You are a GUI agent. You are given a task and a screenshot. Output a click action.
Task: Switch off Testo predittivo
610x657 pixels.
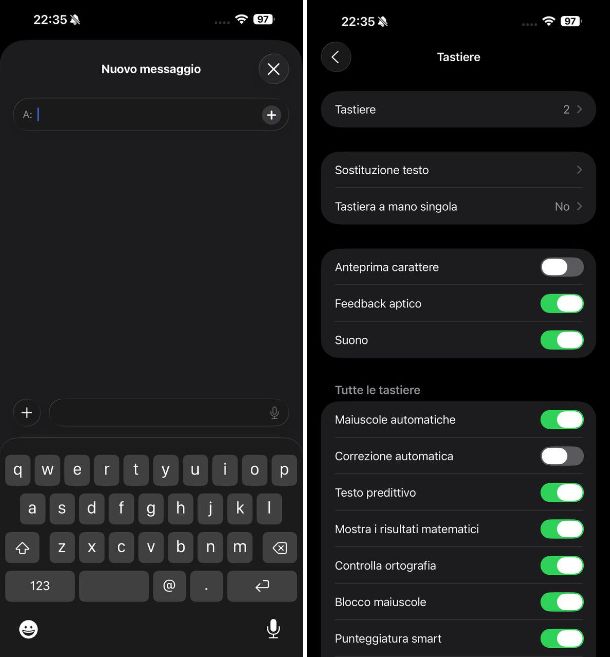click(561, 493)
